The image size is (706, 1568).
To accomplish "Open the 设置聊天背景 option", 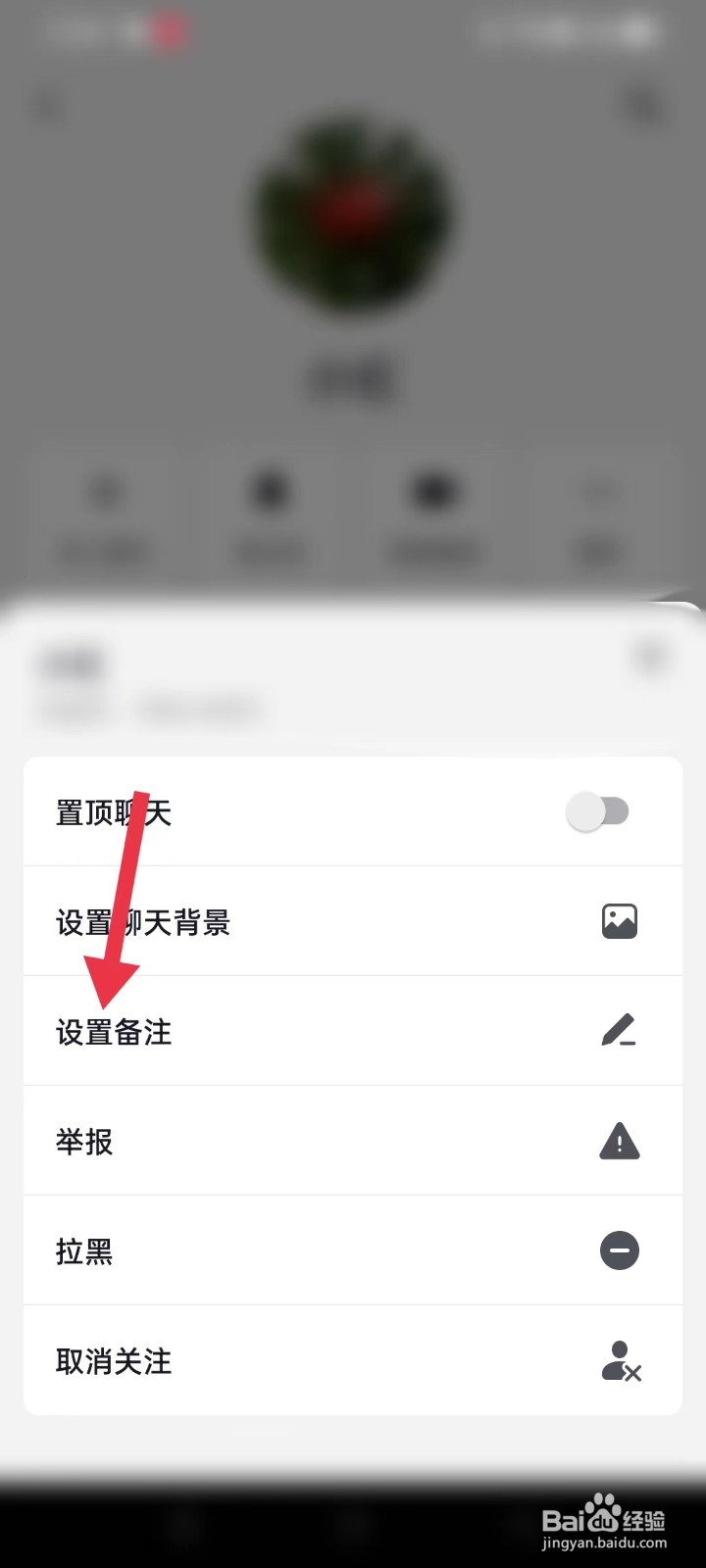I will pos(142,921).
